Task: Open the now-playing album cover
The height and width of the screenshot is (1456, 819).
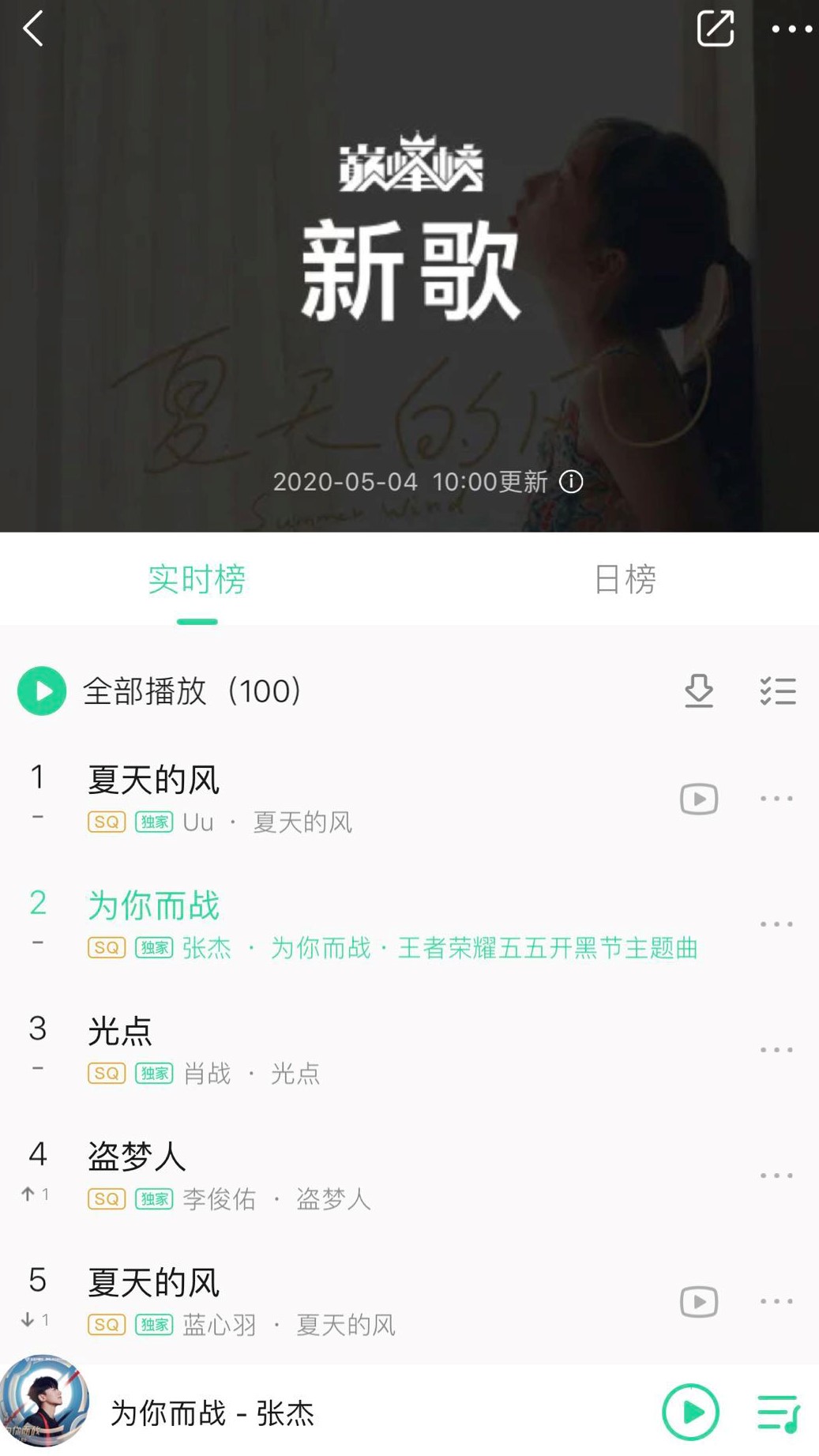Action: click(45, 1404)
